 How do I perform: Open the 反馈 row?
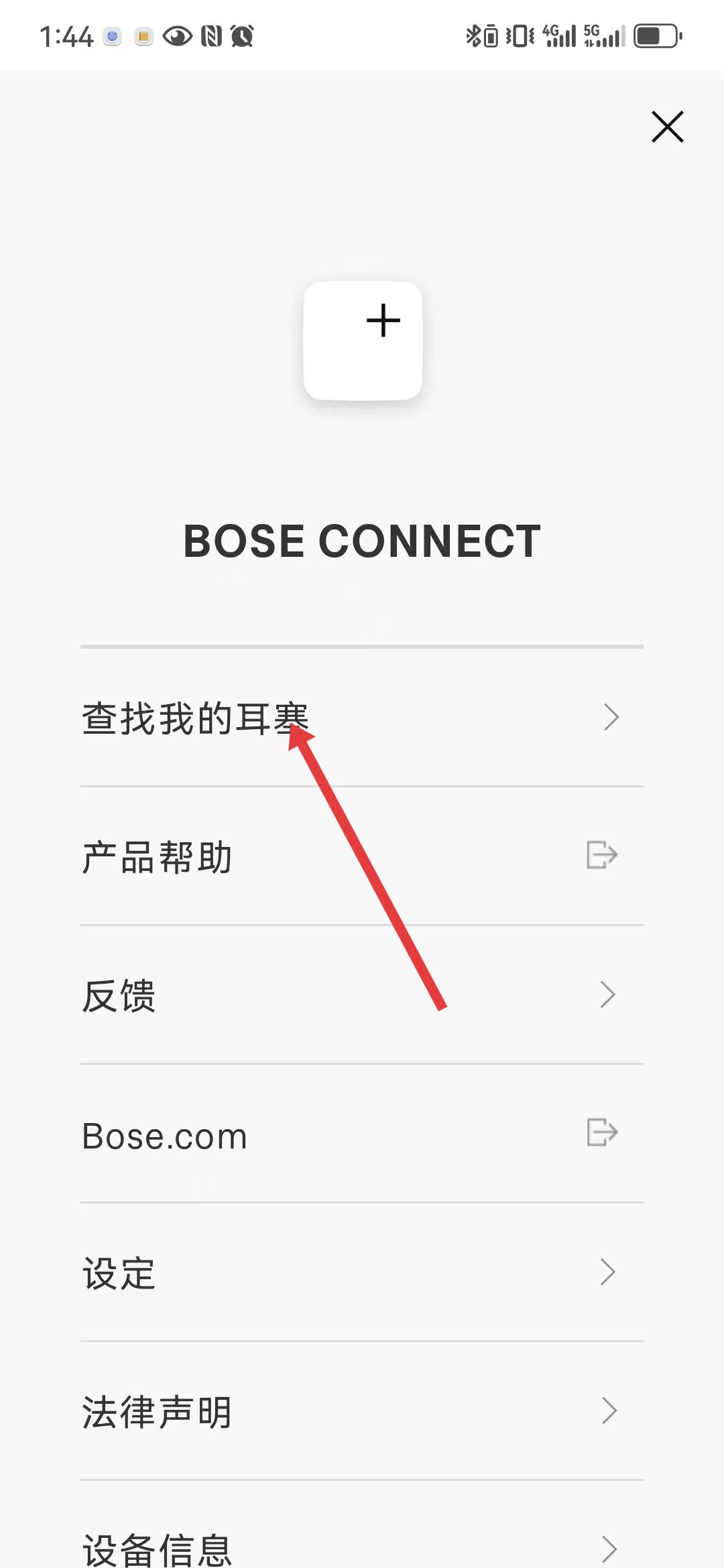362,995
